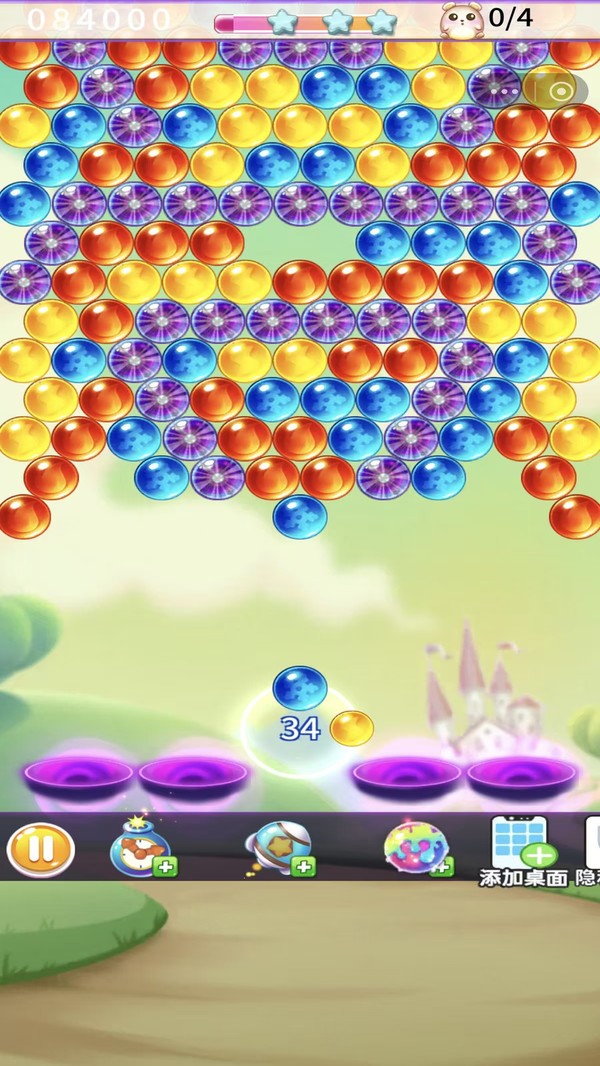Image resolution: width=600 pixels, height=1066 pixels.
Task: Tap the blue bubble in the launcher
Action: [x=300, y=688]
